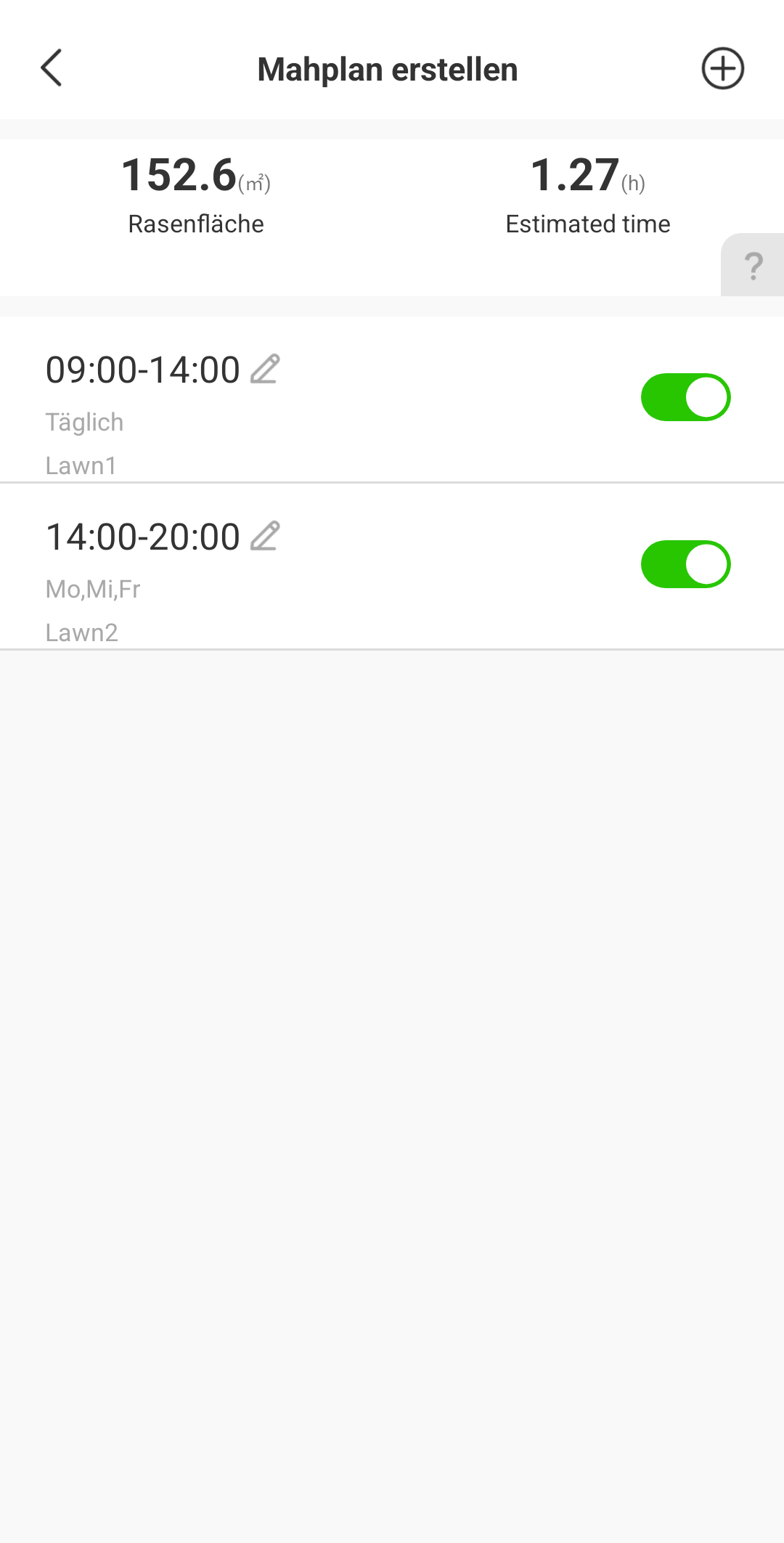
Task: Edit the 14:00-20:00 schedule
Action: pyautogui.click(x=265, y=536)
